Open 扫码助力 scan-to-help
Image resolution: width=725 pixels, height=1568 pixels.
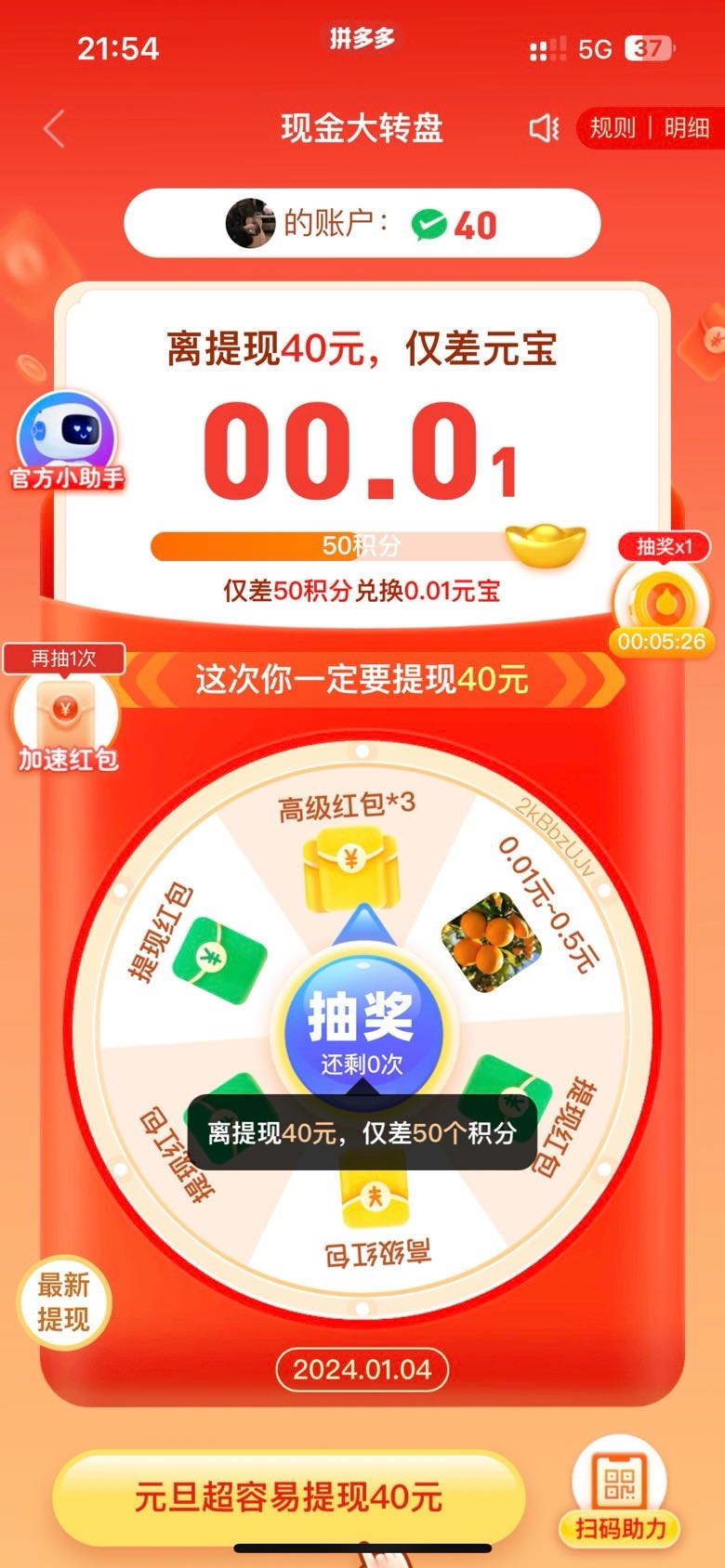click(620, 1496)
